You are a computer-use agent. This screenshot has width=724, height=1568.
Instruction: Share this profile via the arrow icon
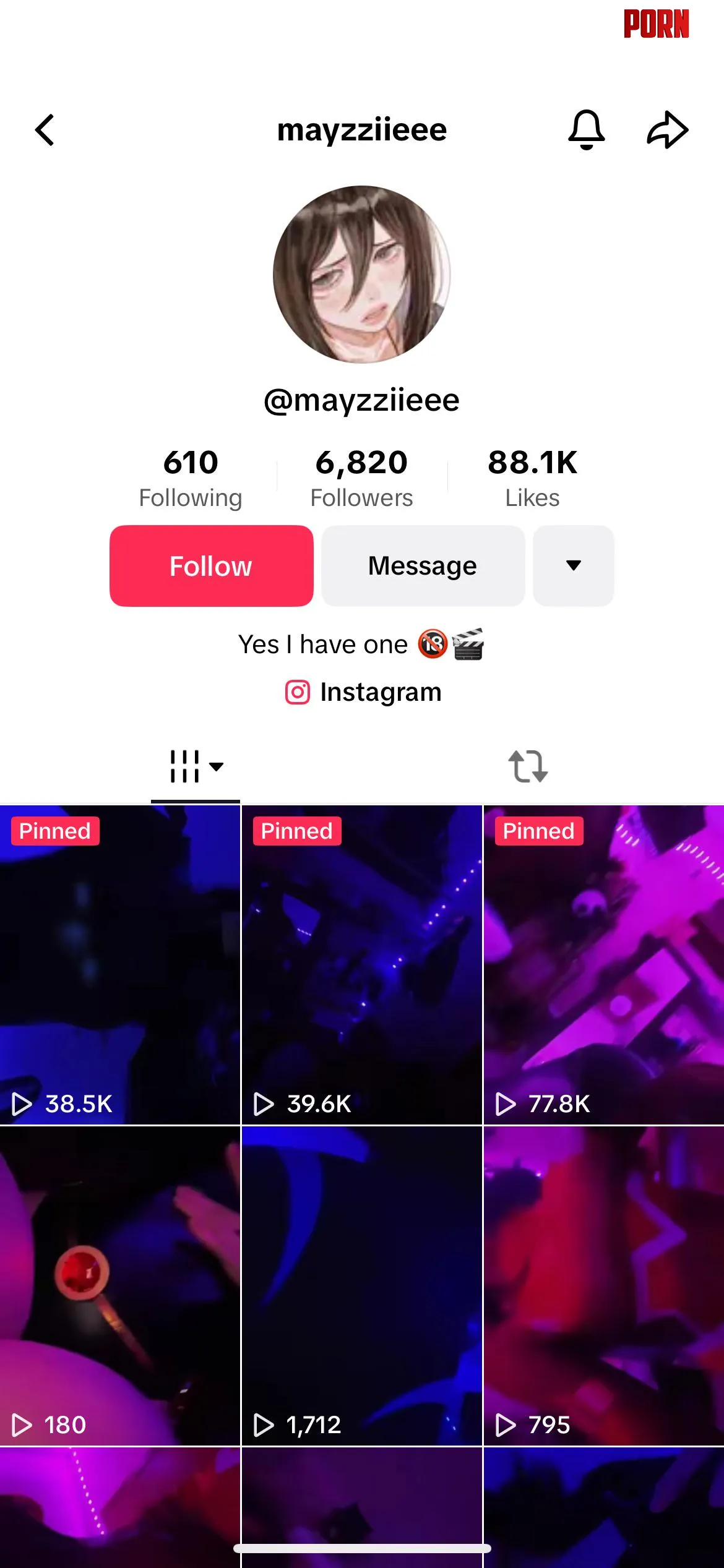[668, 130]
